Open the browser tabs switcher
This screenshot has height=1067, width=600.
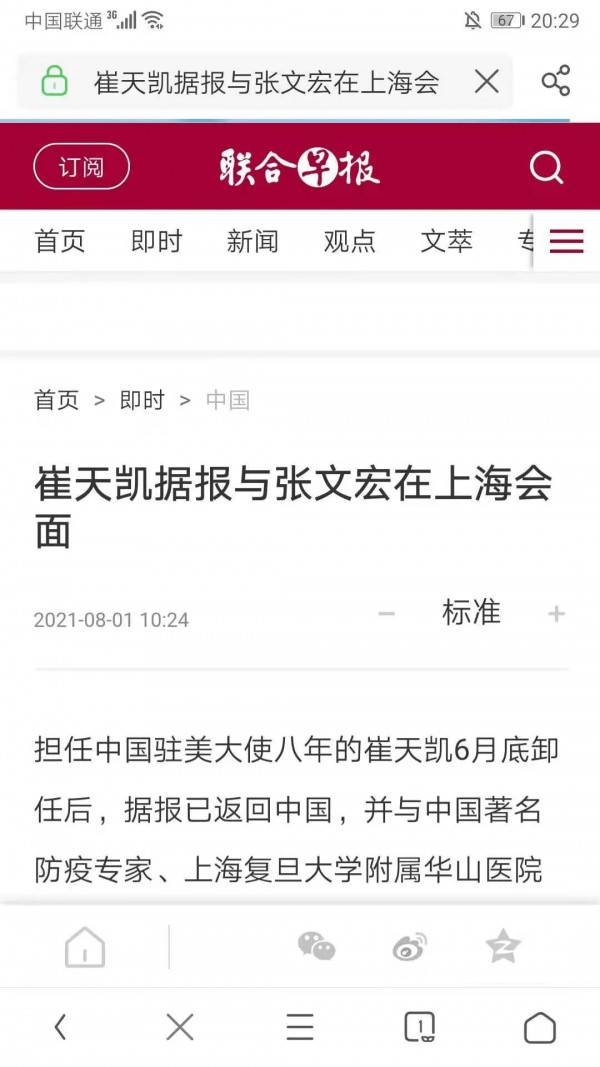click(419, 1027)
